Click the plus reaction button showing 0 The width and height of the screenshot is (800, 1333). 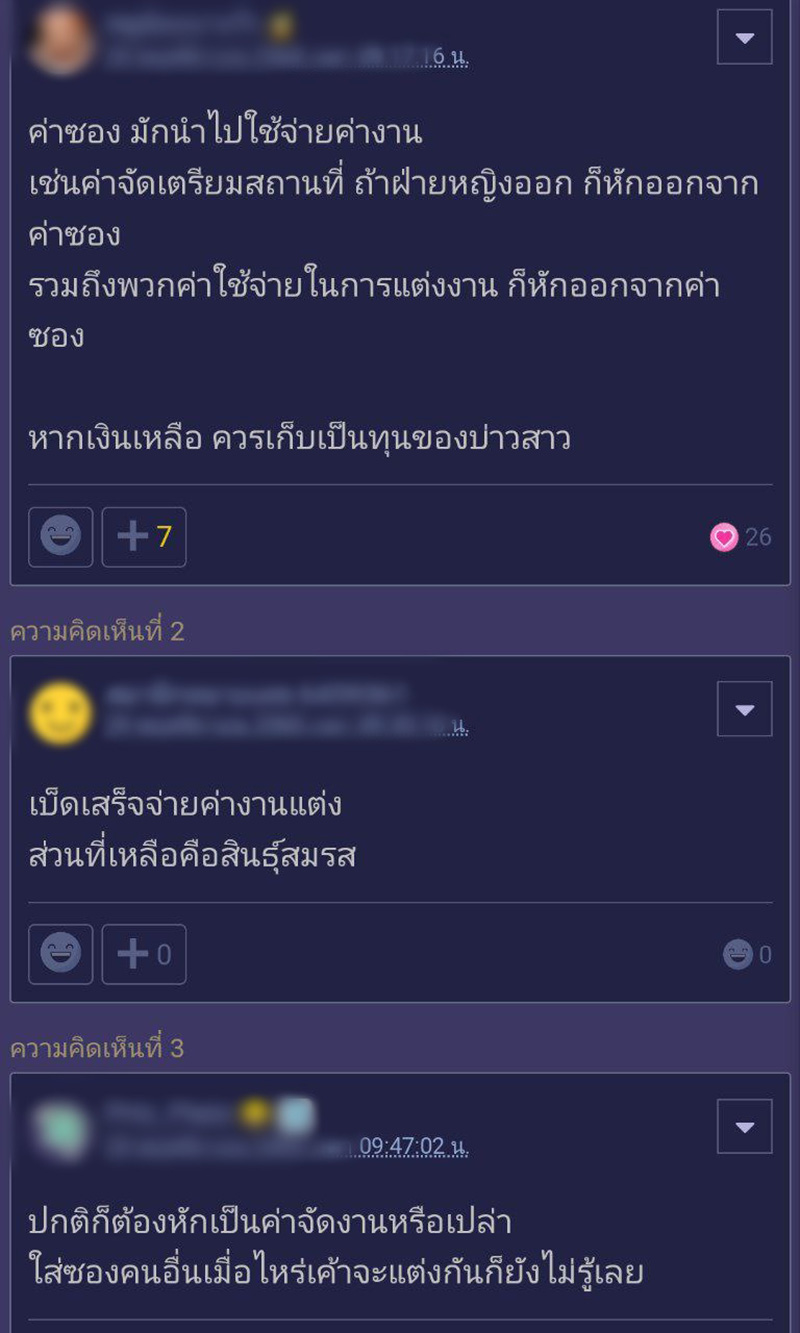pos(143,954)
